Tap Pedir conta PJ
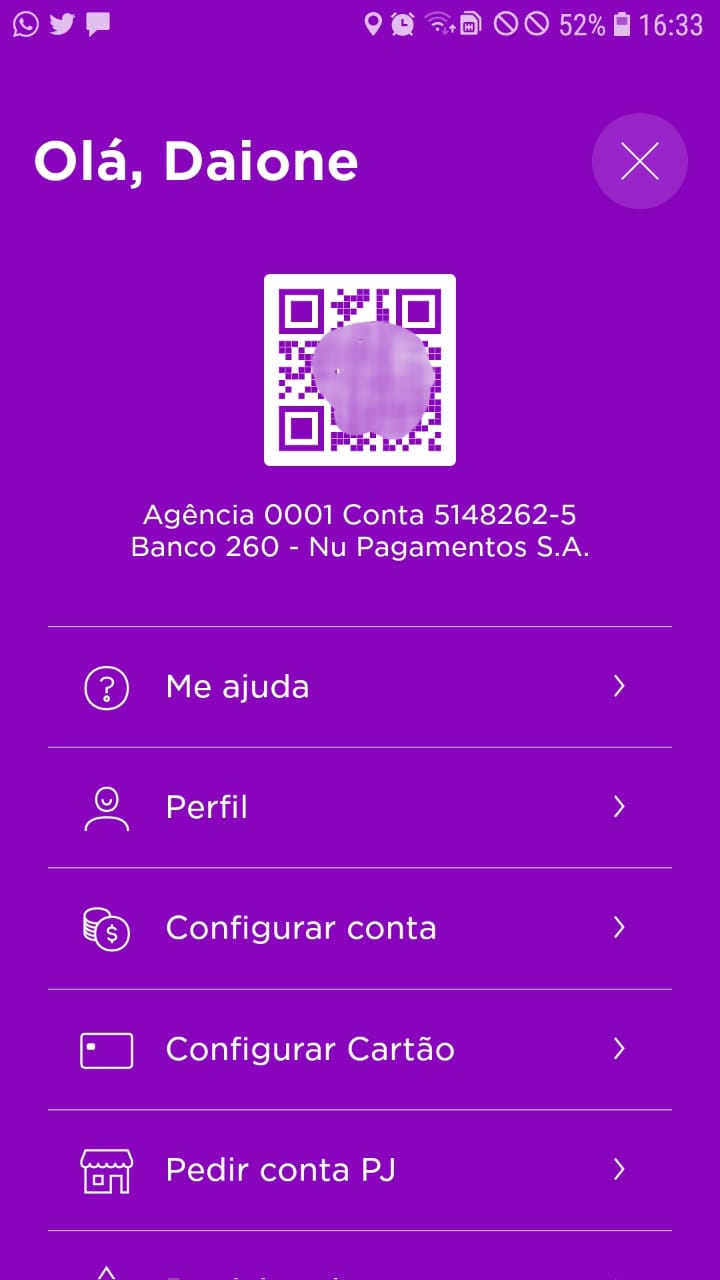 (360, 1170)
